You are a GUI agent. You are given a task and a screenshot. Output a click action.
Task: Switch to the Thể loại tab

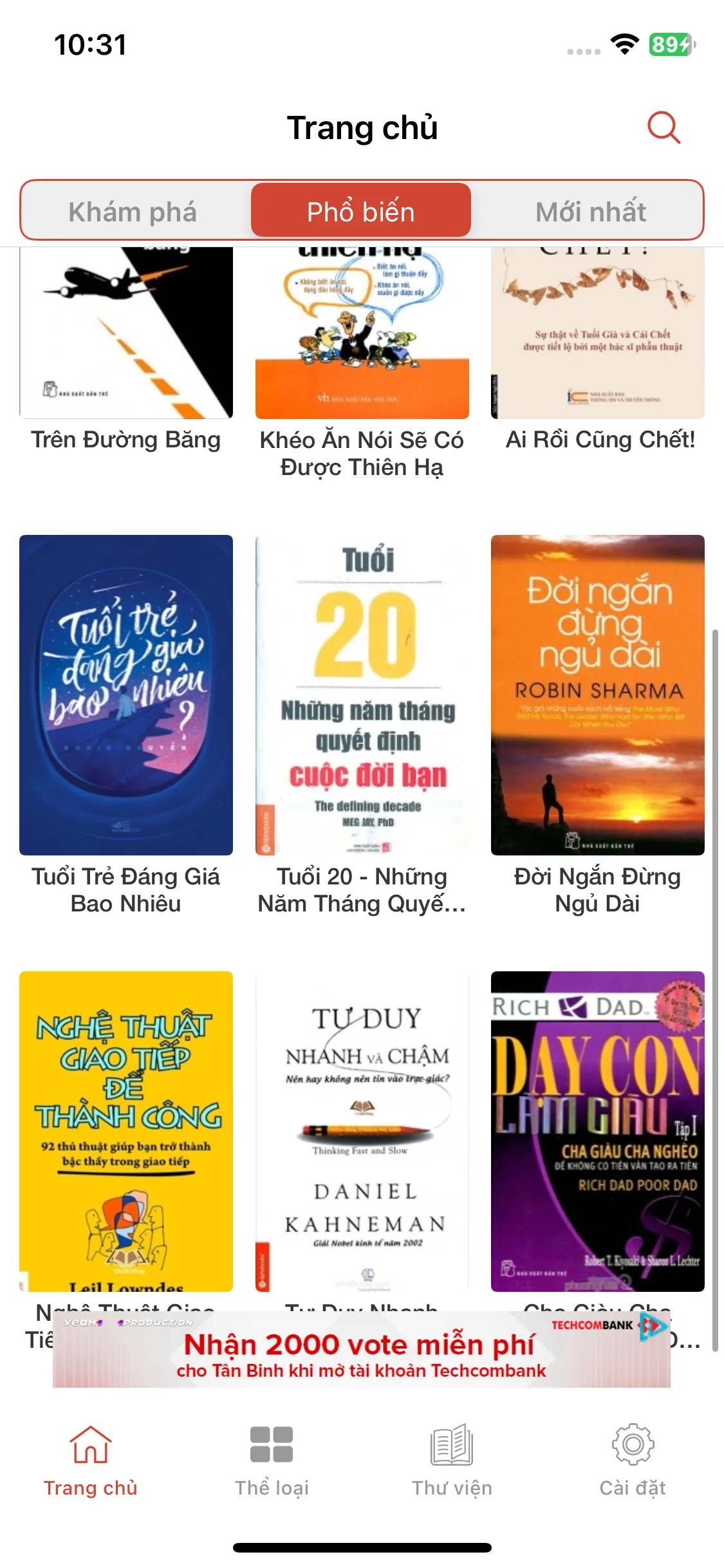coord(272,1460)
